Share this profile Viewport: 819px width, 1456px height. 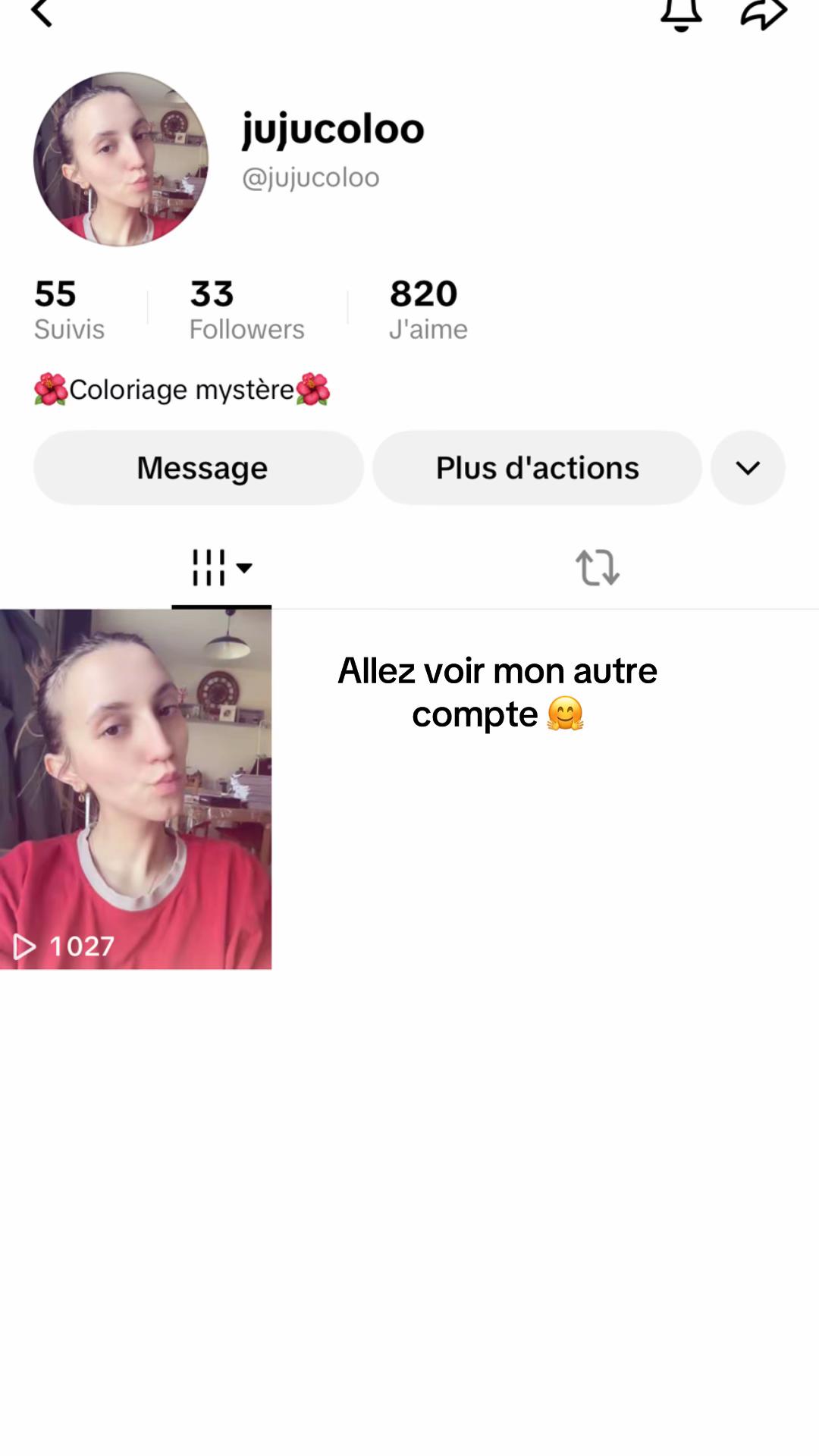click(764, 14)
